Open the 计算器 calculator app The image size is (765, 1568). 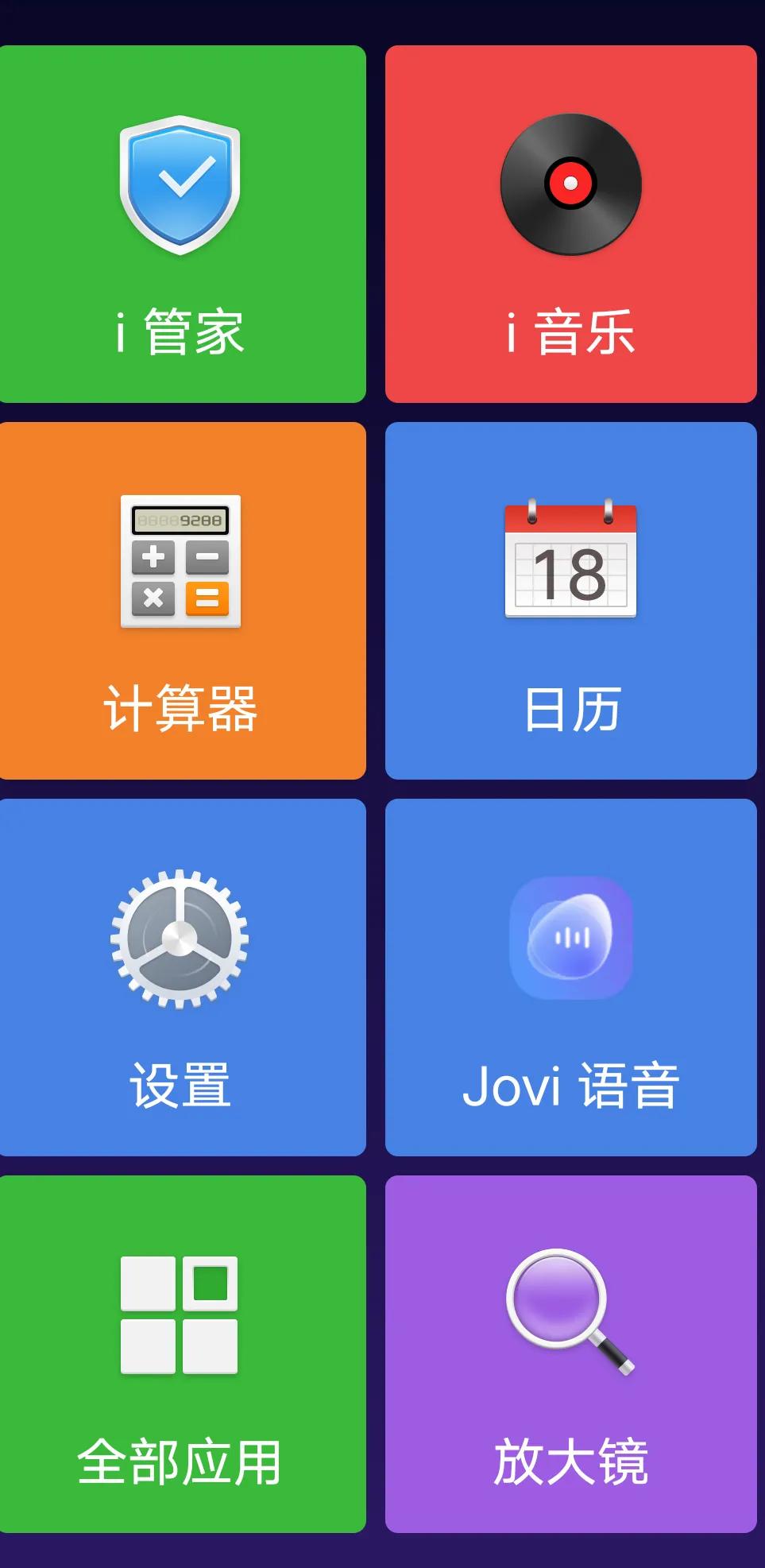click(183, 600)
